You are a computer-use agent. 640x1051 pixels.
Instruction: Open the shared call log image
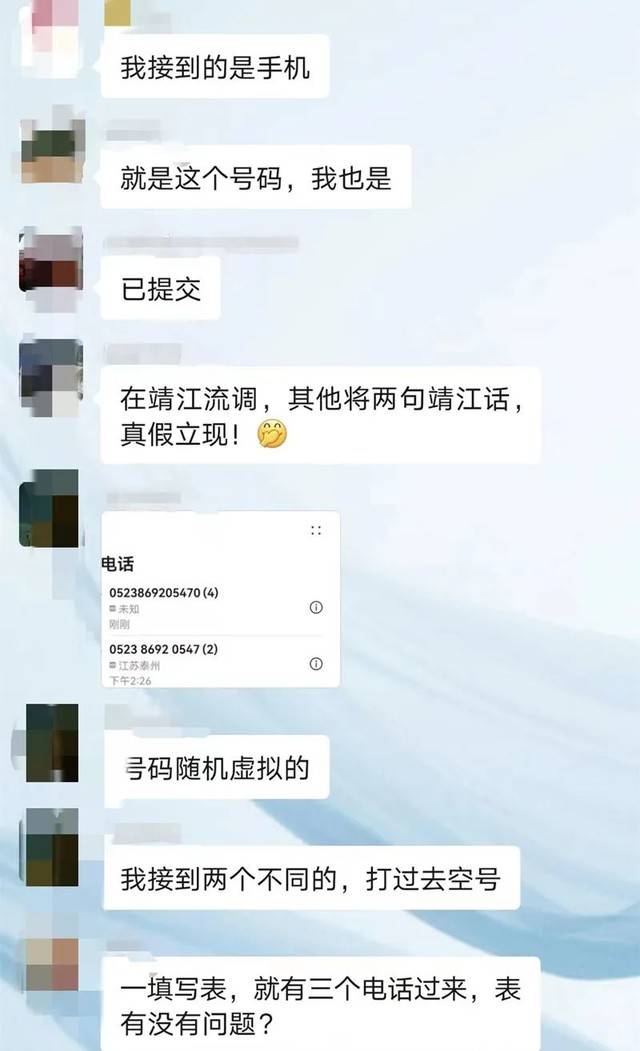click(221, 598)
